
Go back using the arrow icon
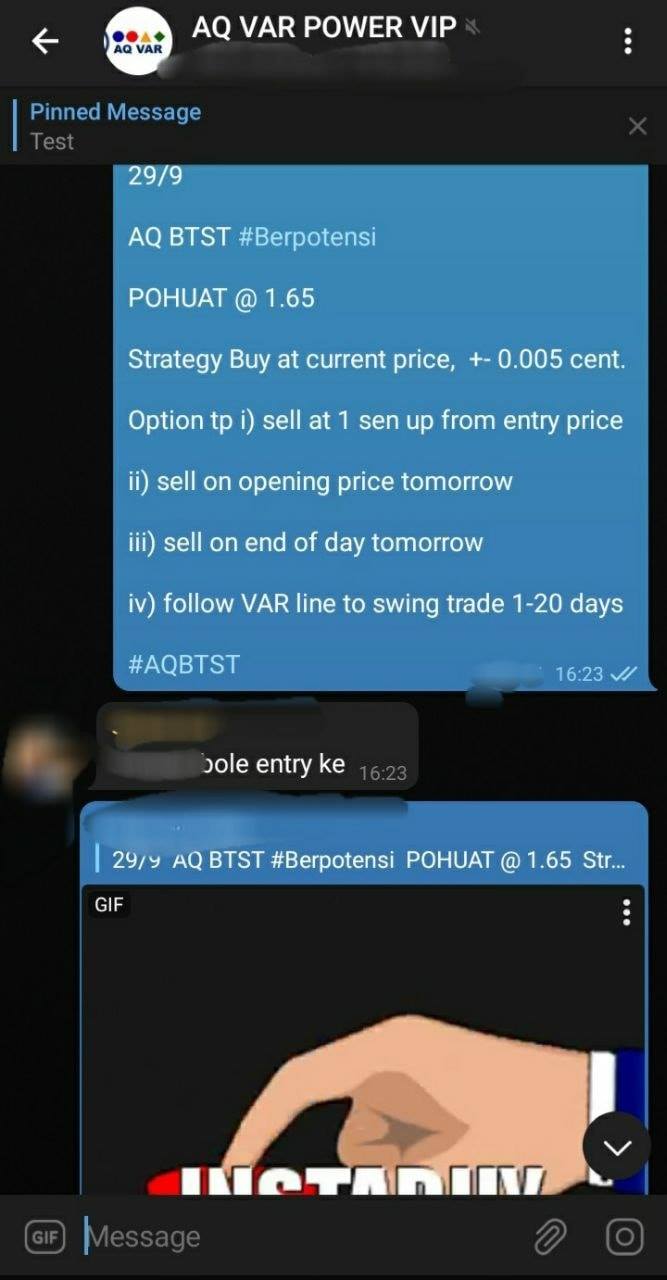(45, 41)
